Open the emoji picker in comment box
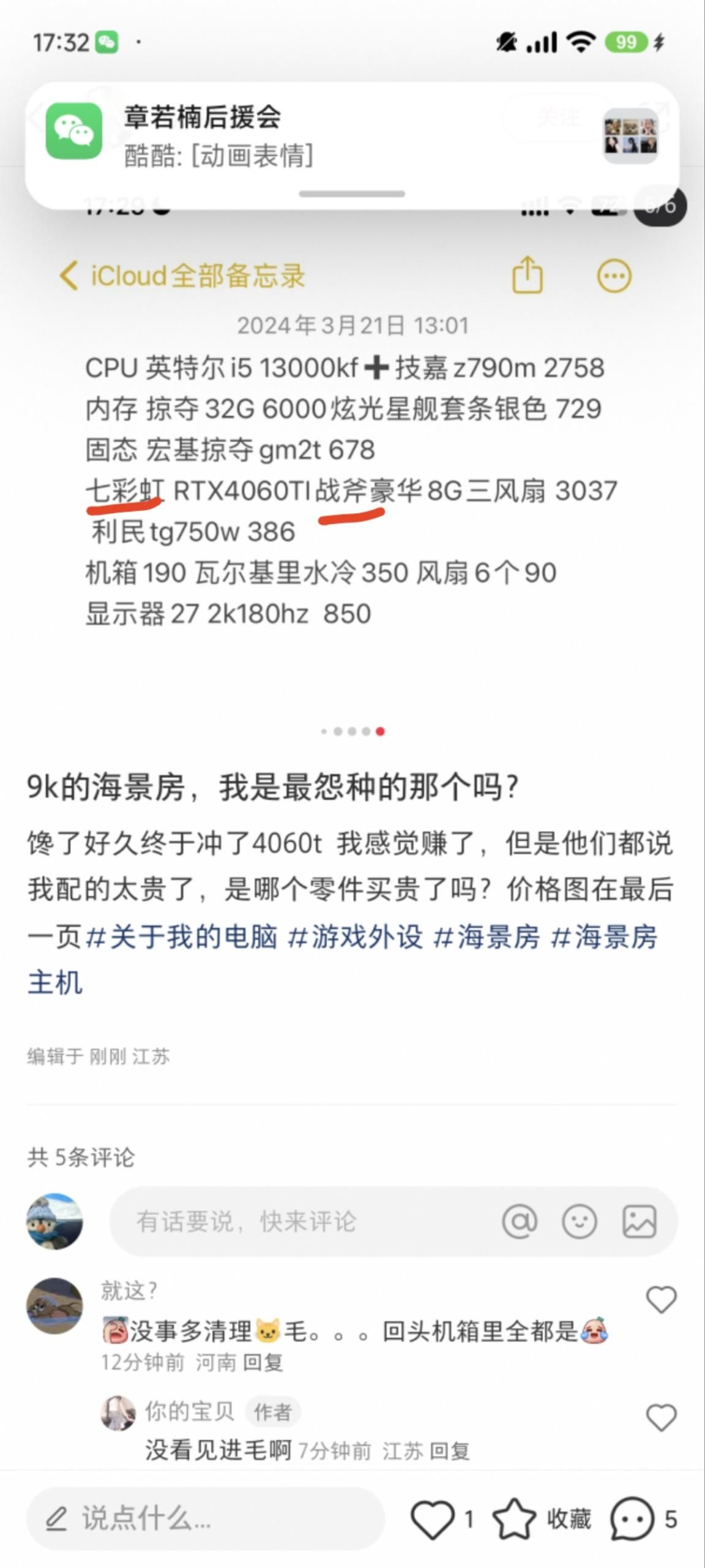Viewport: 705px width, 1568px height. click(x=579, y=1221)
